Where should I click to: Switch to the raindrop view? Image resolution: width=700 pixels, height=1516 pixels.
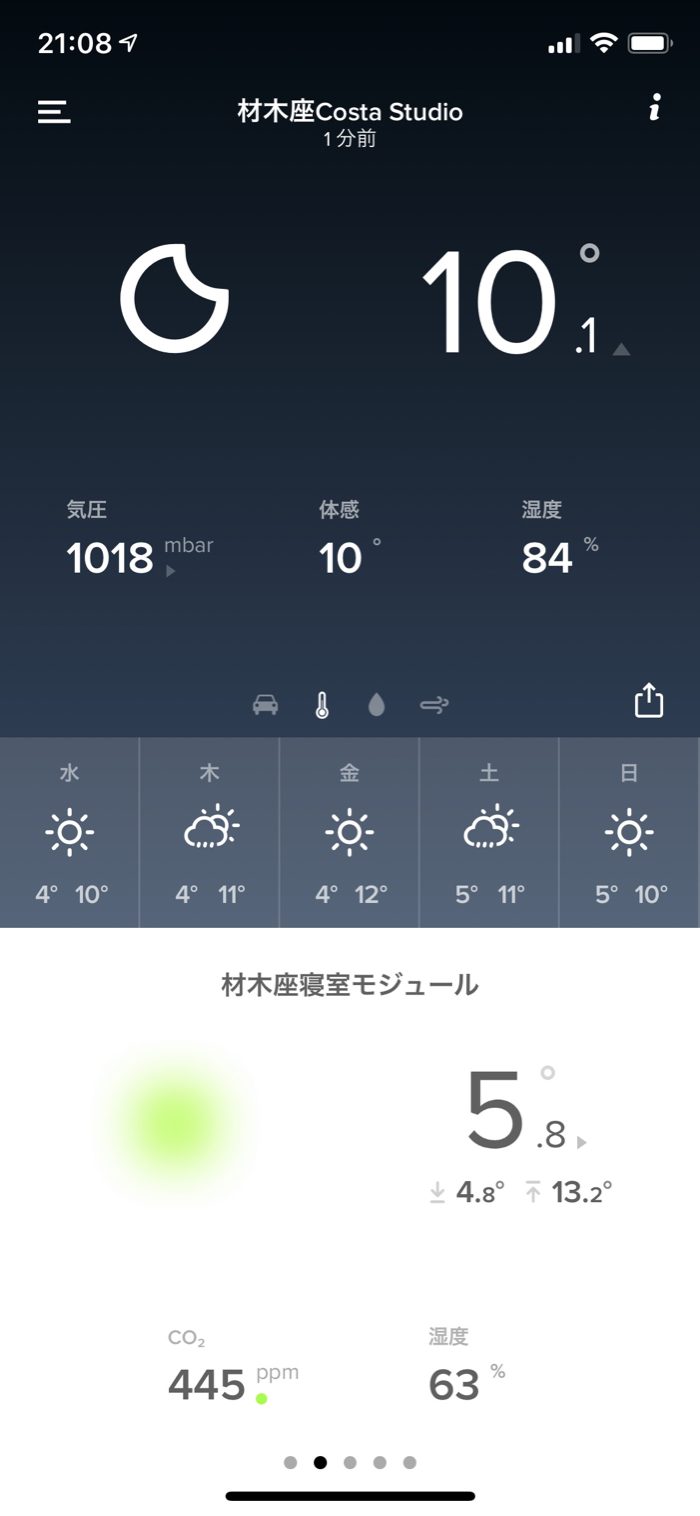(x=376, y=705)
